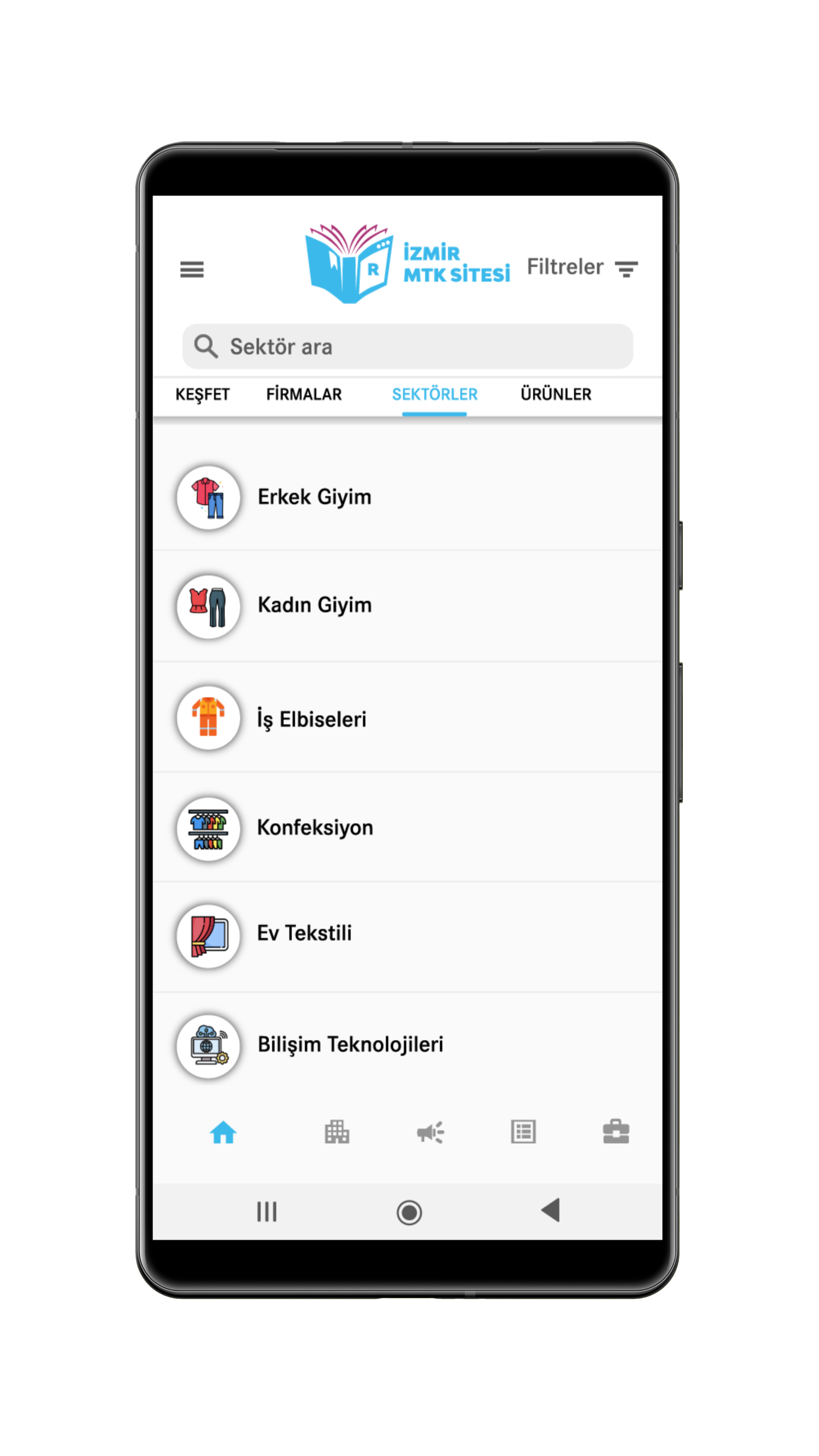Open the buildings bottom navigation item
Screen dimensions: 819x1456
[x=337, y=1132]
